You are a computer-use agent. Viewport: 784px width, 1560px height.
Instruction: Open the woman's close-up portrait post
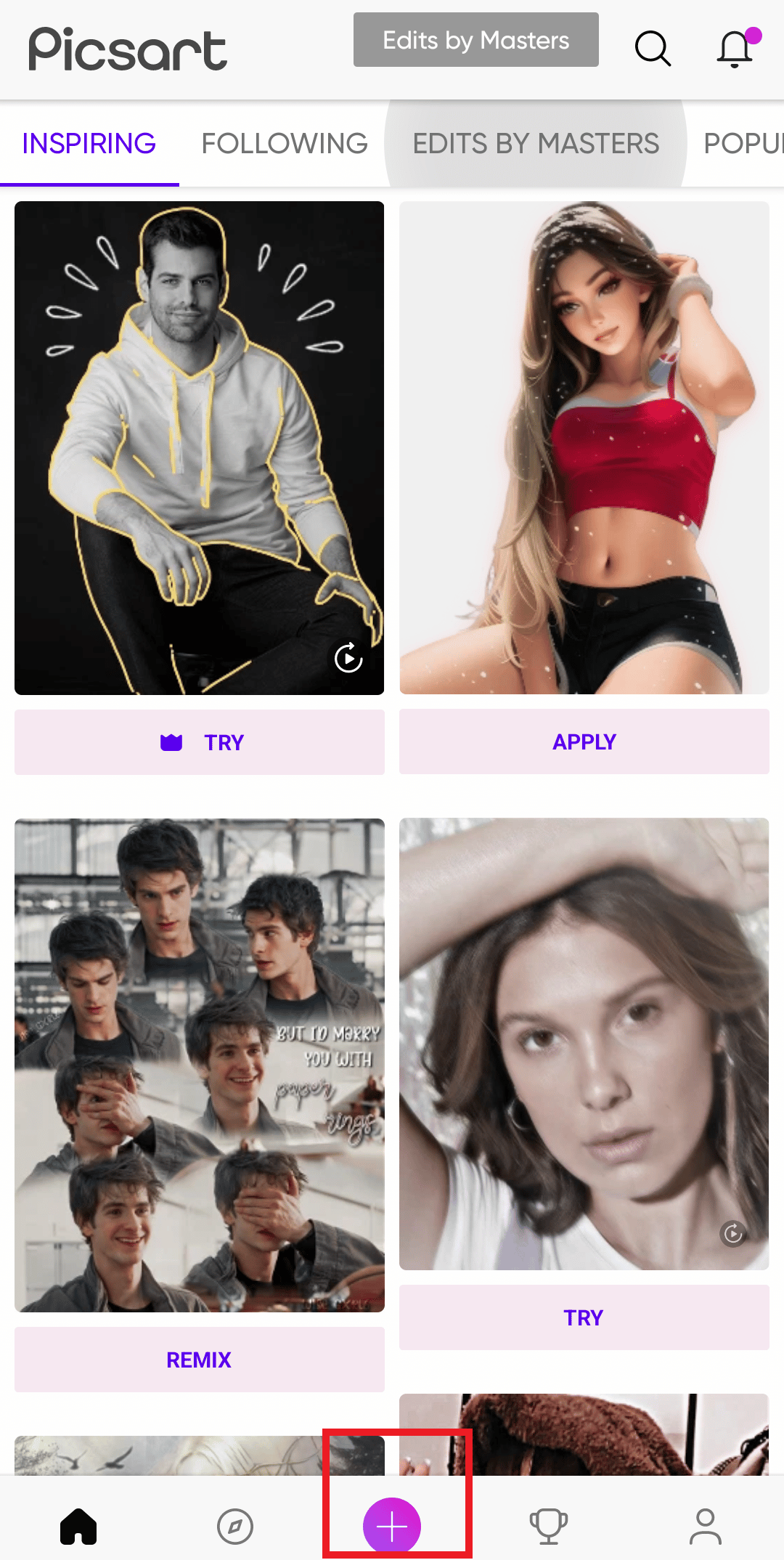click(x=584, y=1044)
